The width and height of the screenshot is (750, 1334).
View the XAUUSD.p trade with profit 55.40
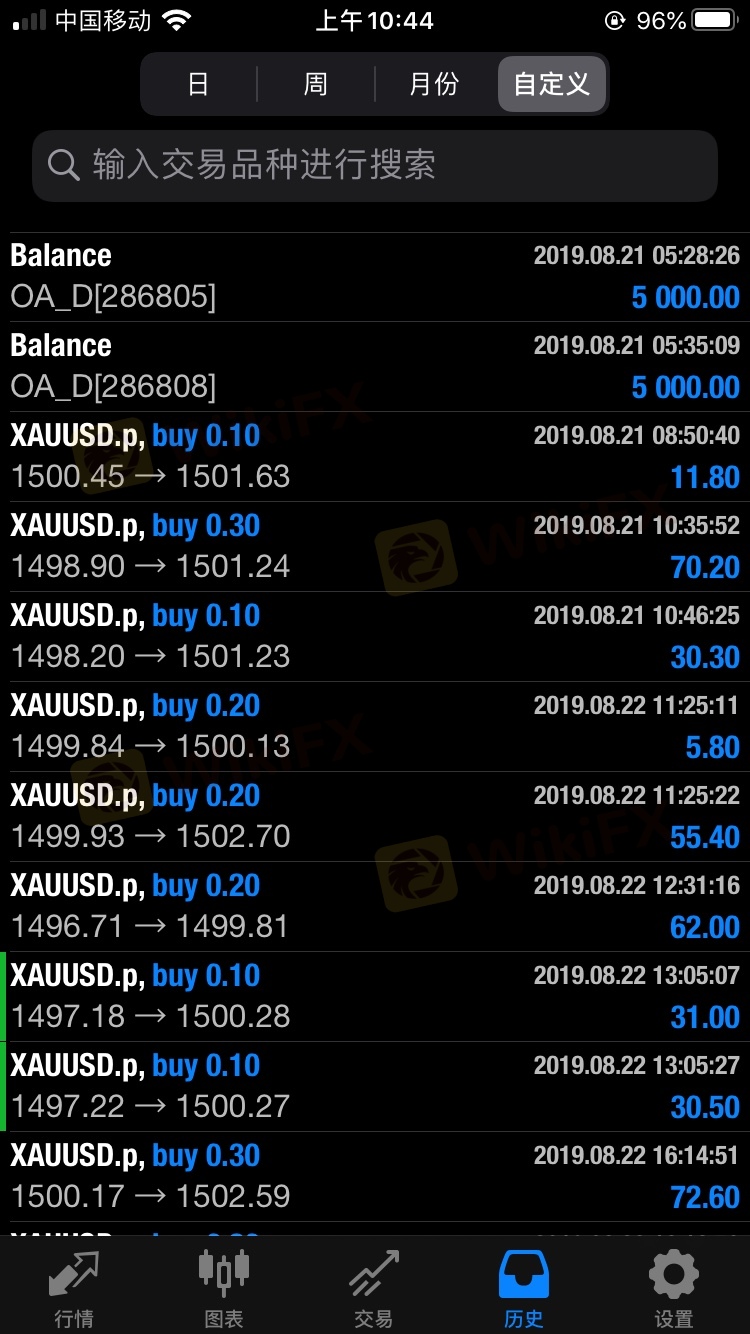point(375,817)
